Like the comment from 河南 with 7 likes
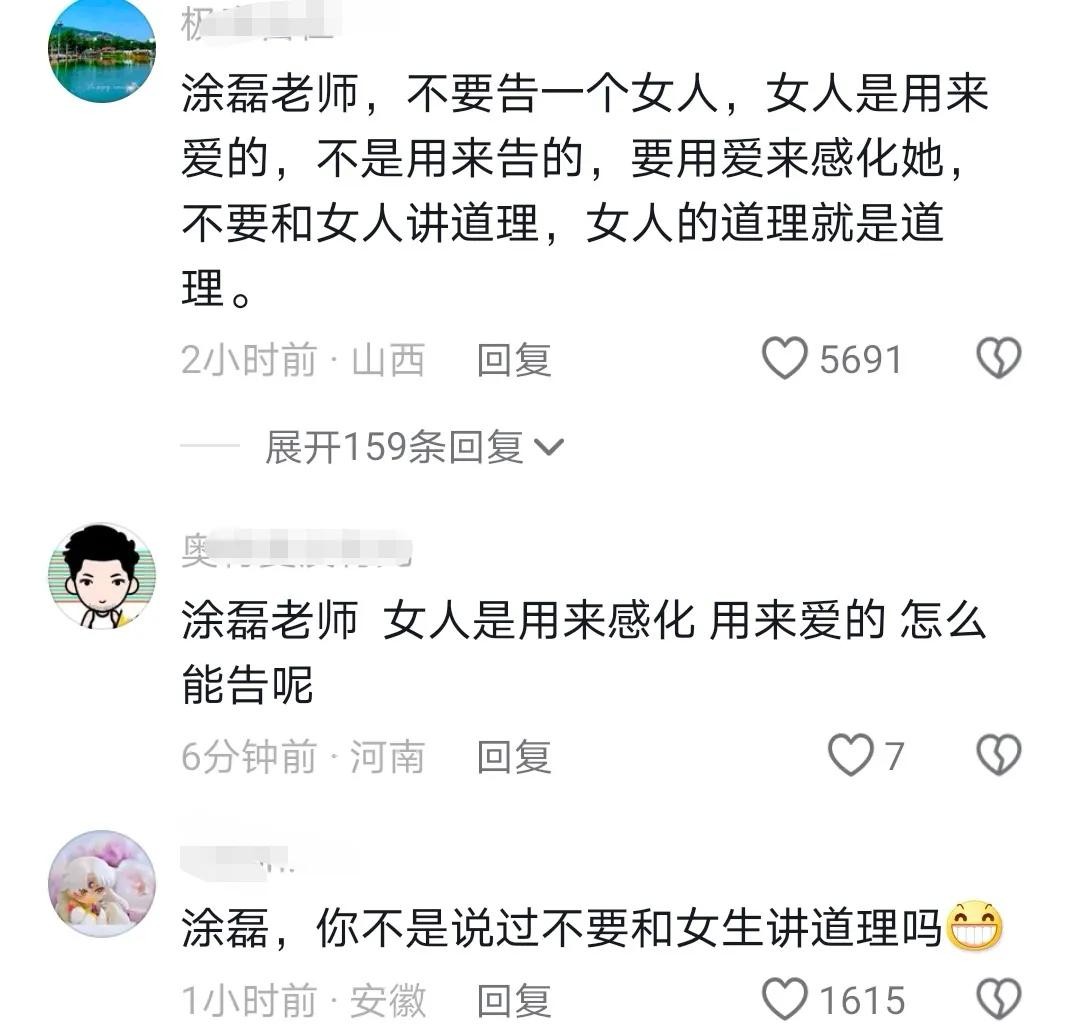 [851, 756]
